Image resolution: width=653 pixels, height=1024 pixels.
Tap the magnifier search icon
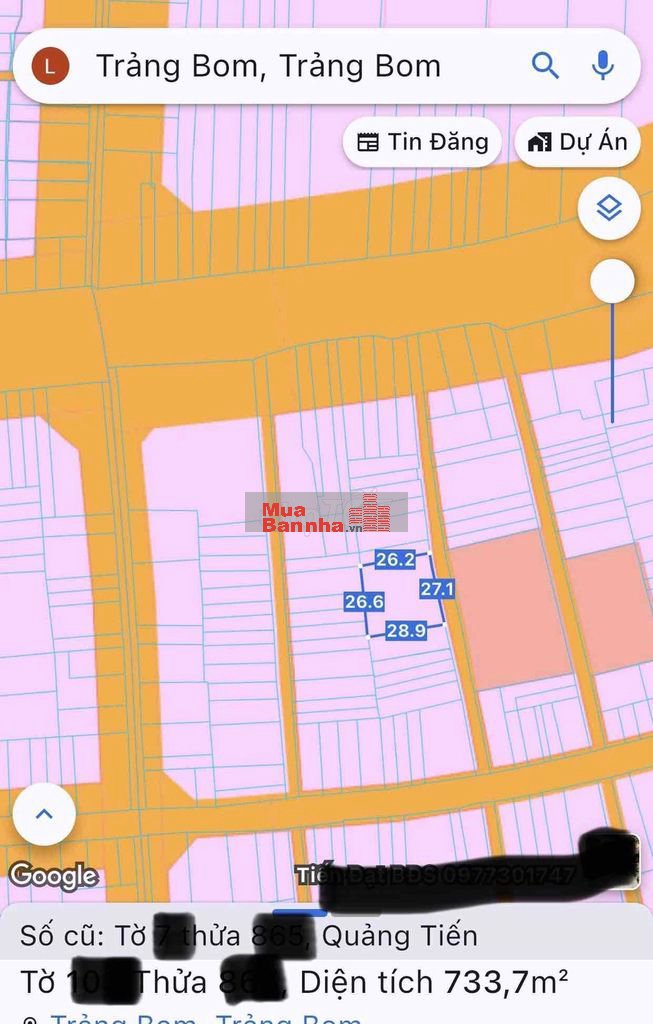(545, 66)
